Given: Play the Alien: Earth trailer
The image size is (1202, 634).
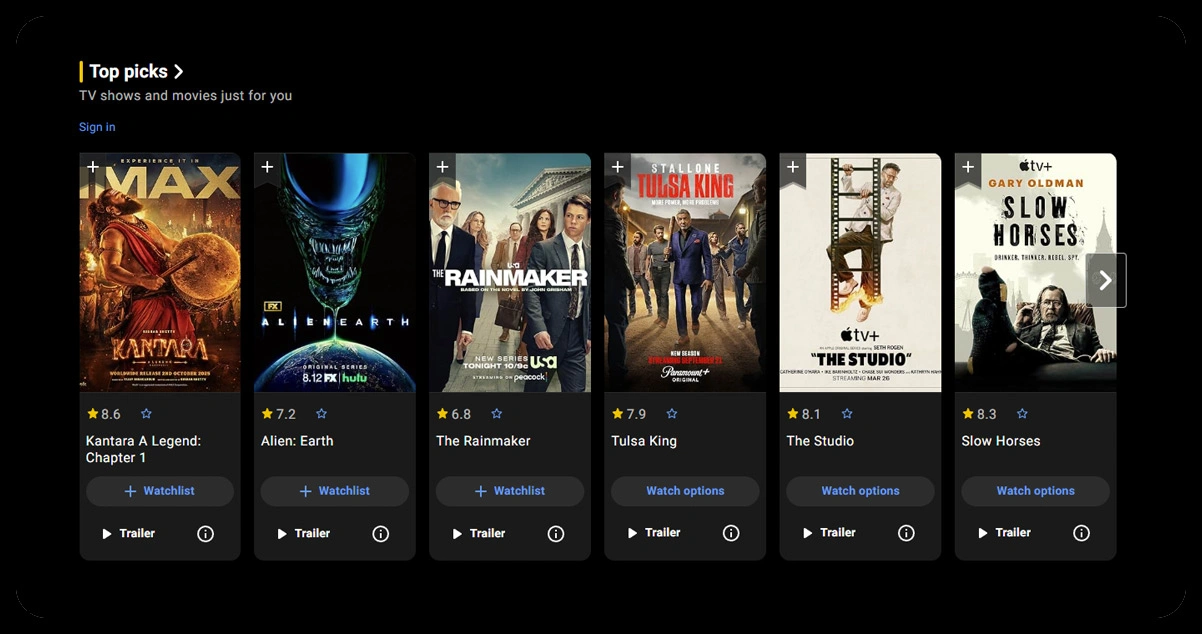Looking at the screenshot, I should click(302, 533).
